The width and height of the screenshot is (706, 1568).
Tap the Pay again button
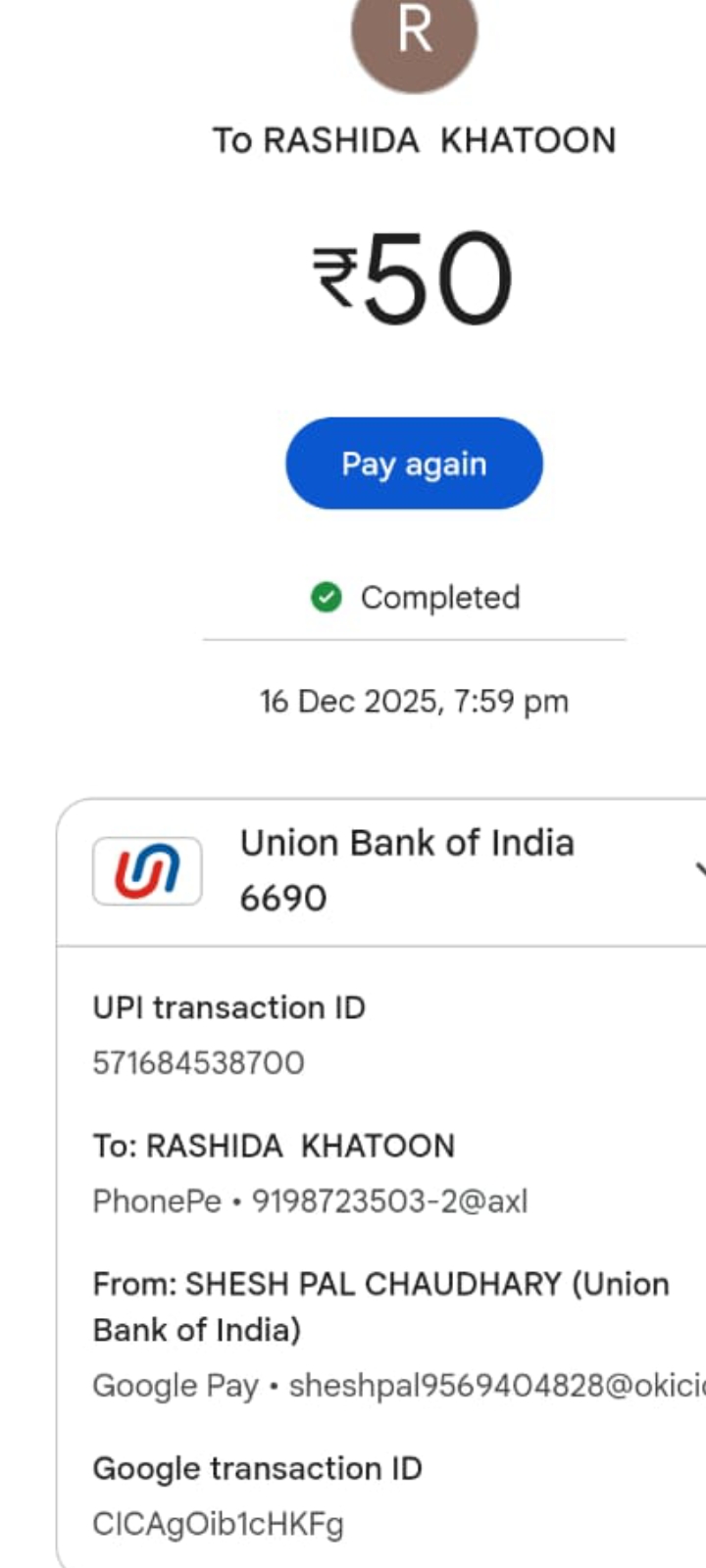(x=414, y=464)
